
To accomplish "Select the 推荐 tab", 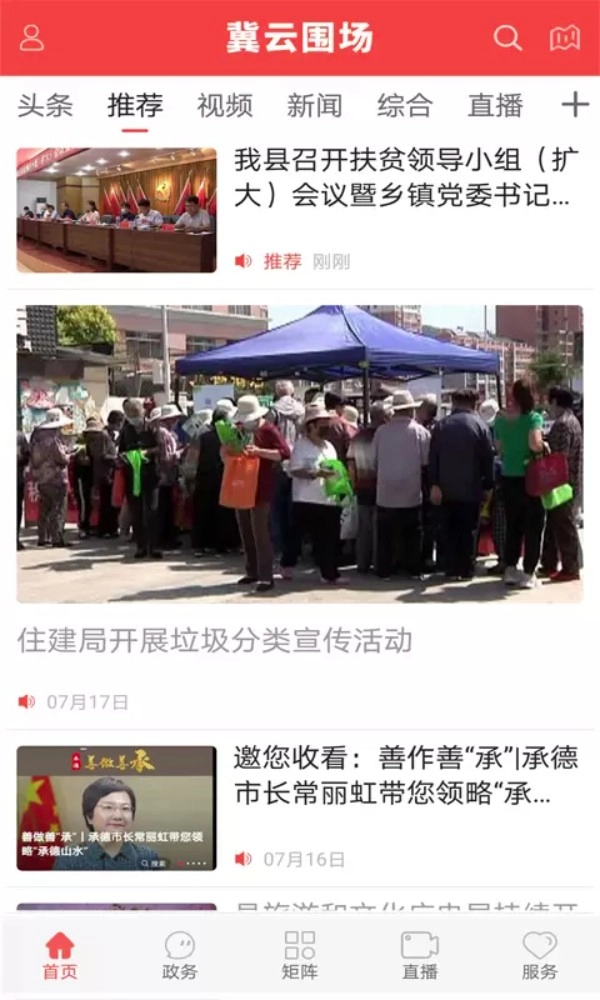I will pyautogui.click(x=135, y=105).
